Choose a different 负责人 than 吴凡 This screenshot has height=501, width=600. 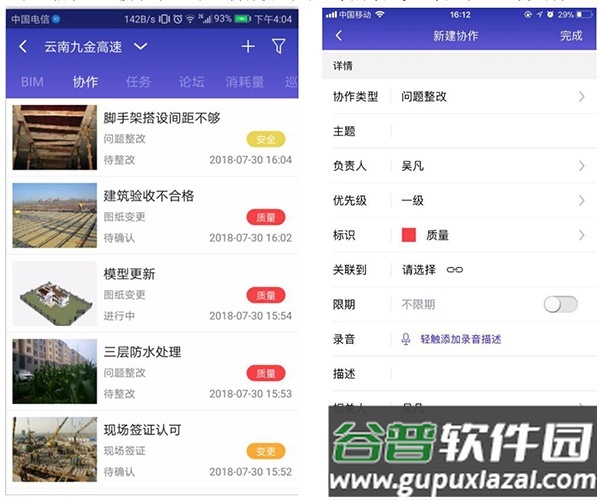pyautogui.click(x=490, y=166)
